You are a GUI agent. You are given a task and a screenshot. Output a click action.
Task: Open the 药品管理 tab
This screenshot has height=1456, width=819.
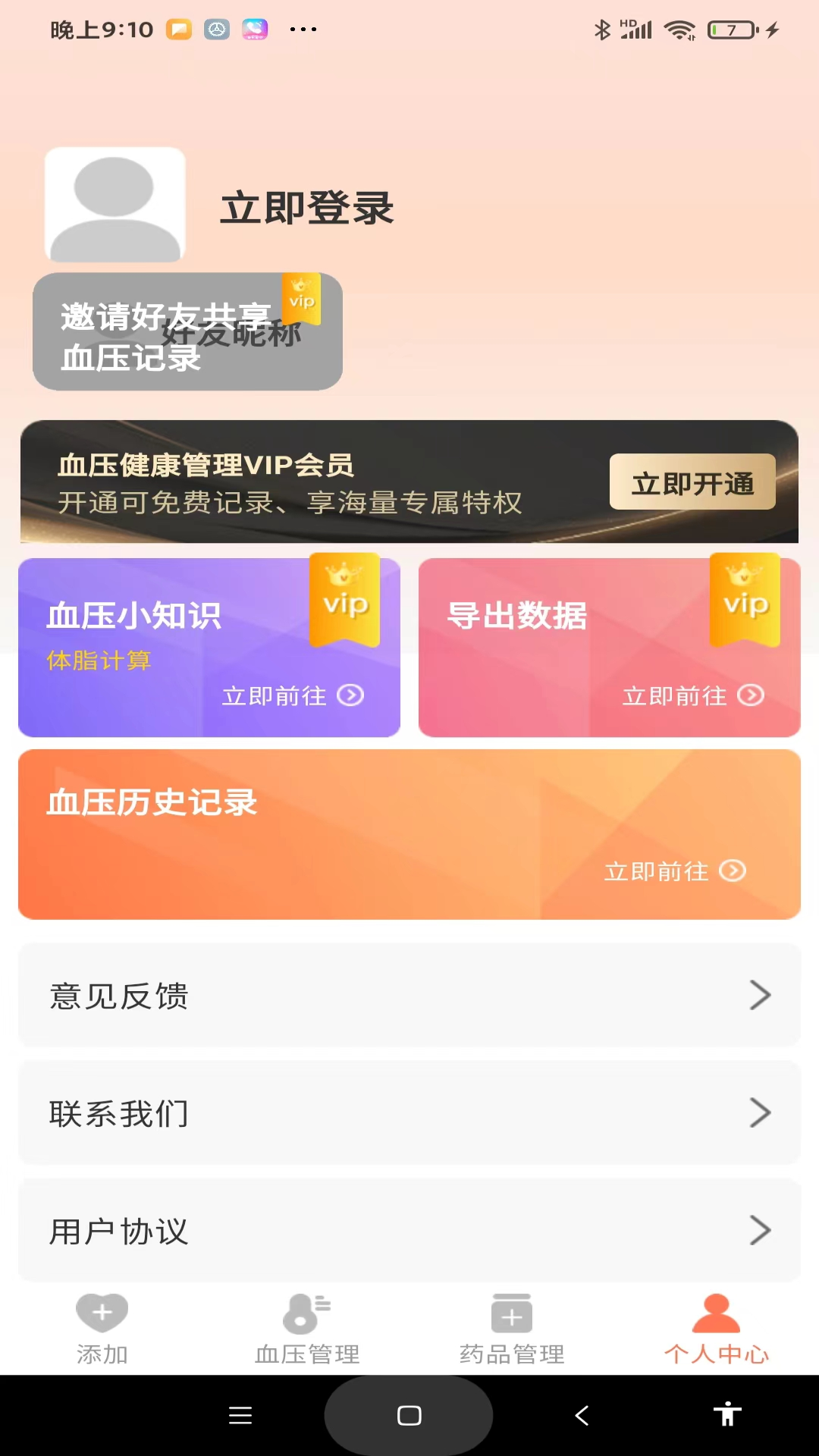pyautogui.click(x=512, y=1331)
